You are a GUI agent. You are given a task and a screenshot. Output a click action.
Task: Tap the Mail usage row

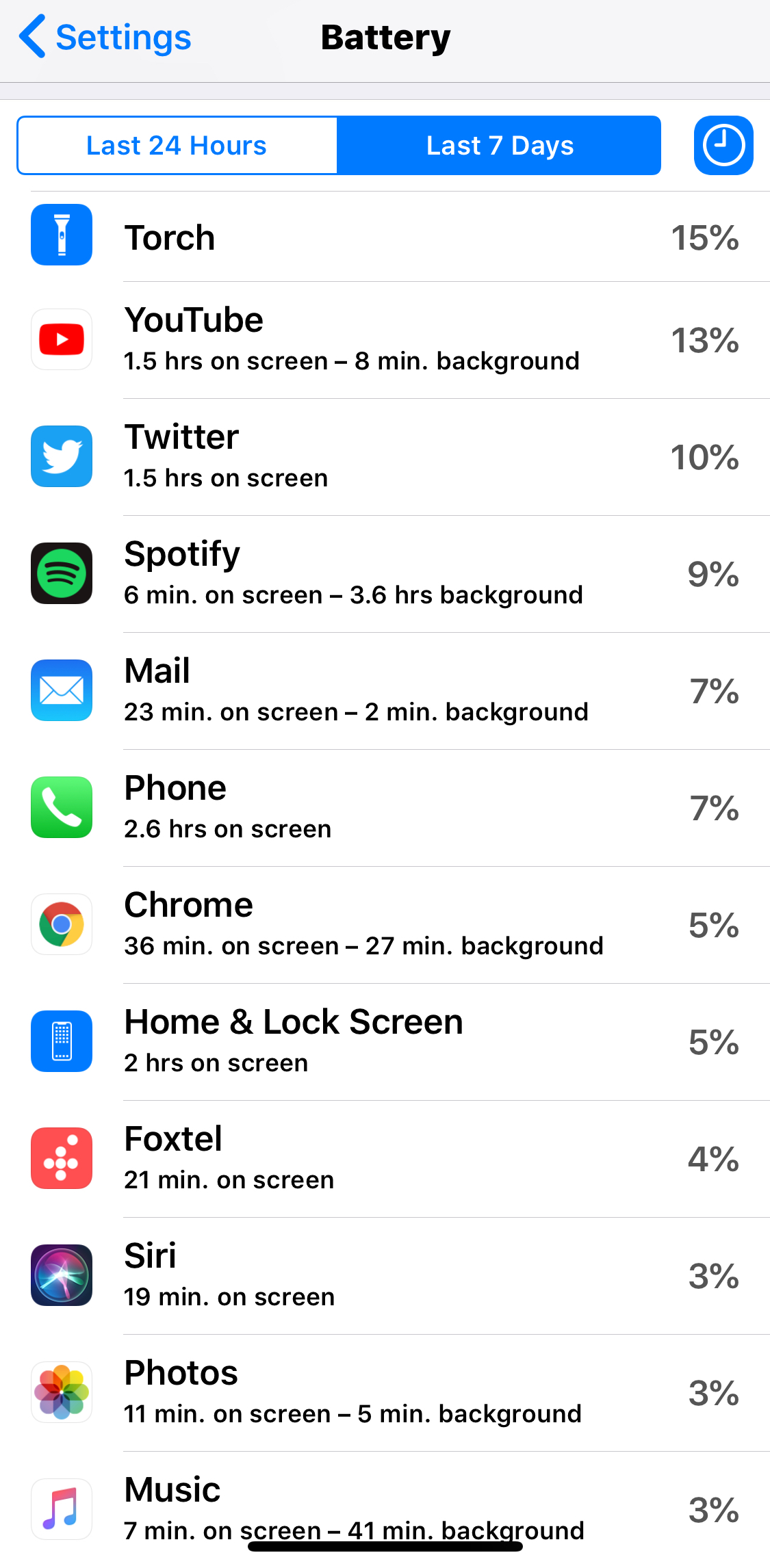tap(385, 691)
